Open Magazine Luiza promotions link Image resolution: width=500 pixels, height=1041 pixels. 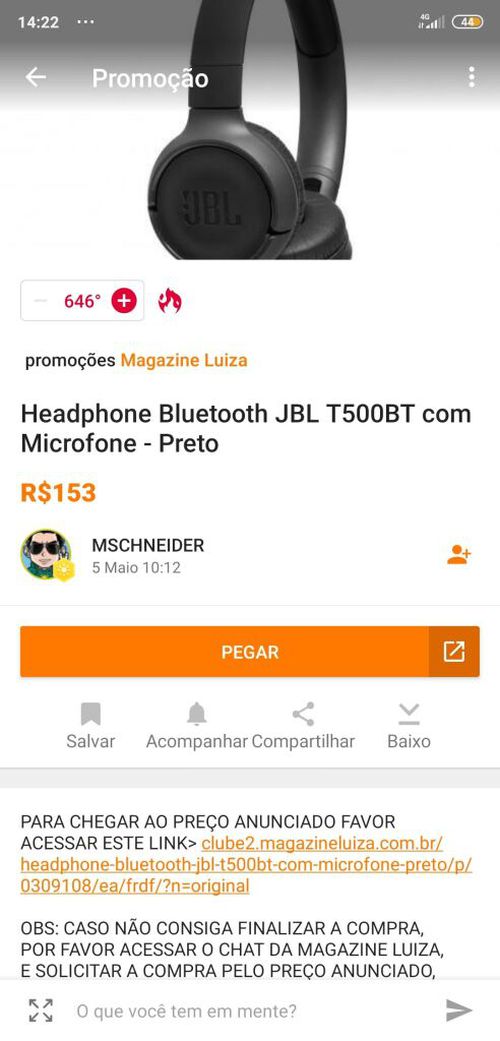[x=184, y=360]
